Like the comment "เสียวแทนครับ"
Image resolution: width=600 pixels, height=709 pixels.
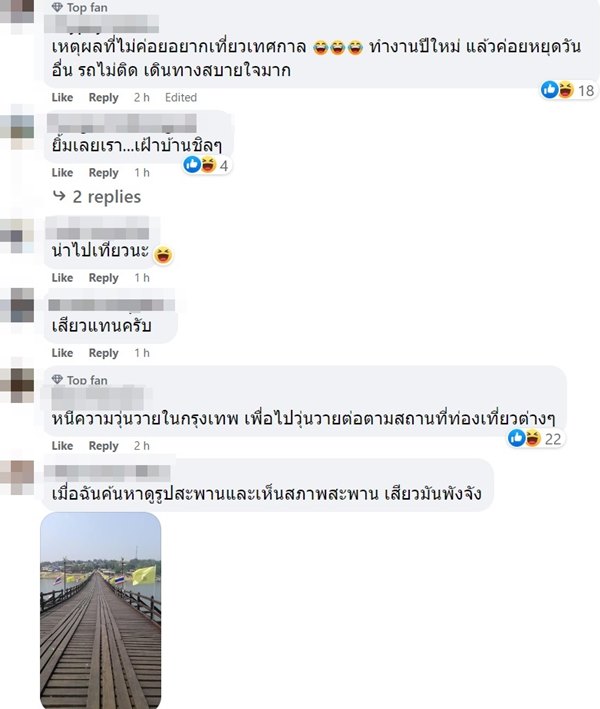coord(62,352)
